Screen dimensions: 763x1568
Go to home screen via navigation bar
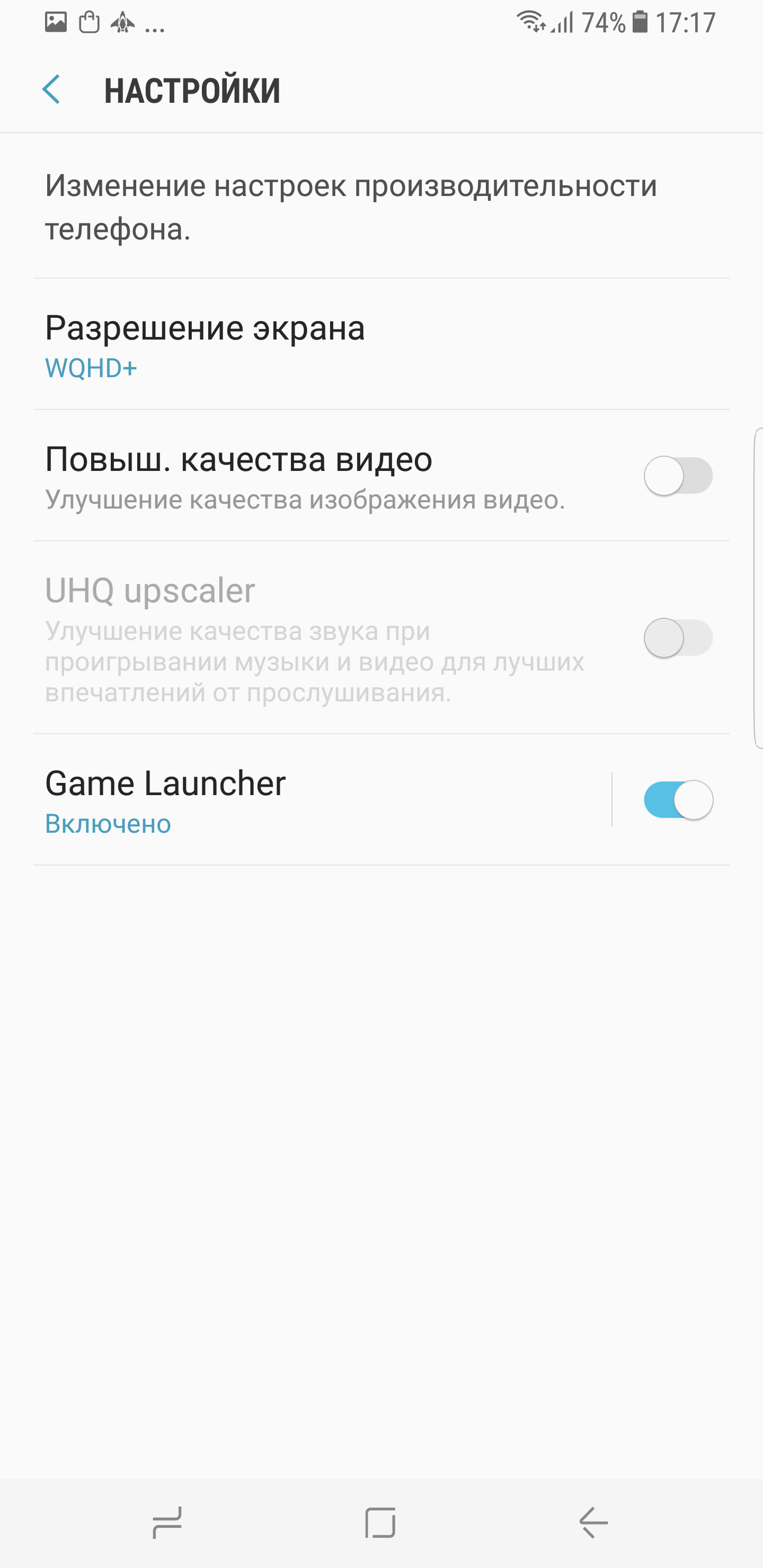click(x=380, y=1523)
